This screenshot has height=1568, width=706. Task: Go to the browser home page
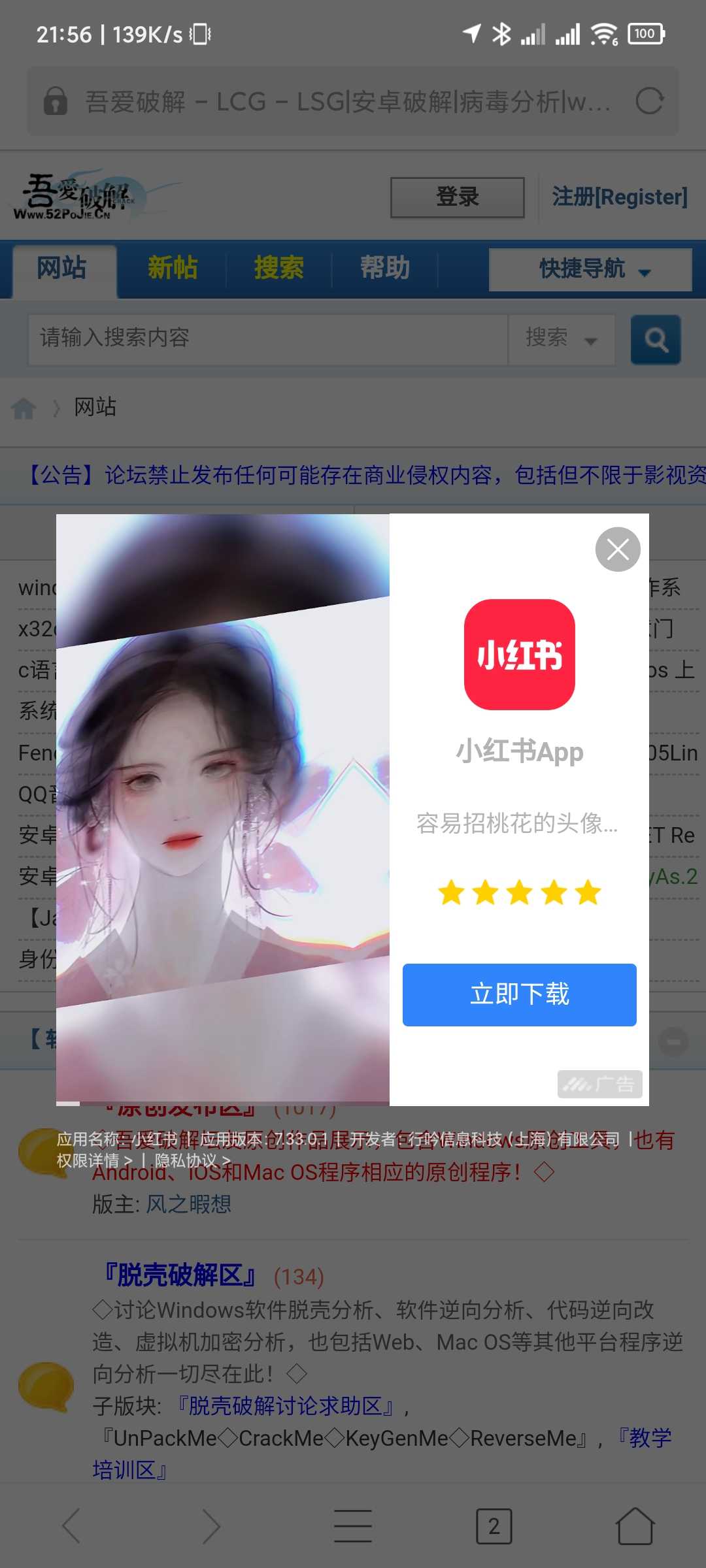pyautogui.click(x=635, y=1526)
